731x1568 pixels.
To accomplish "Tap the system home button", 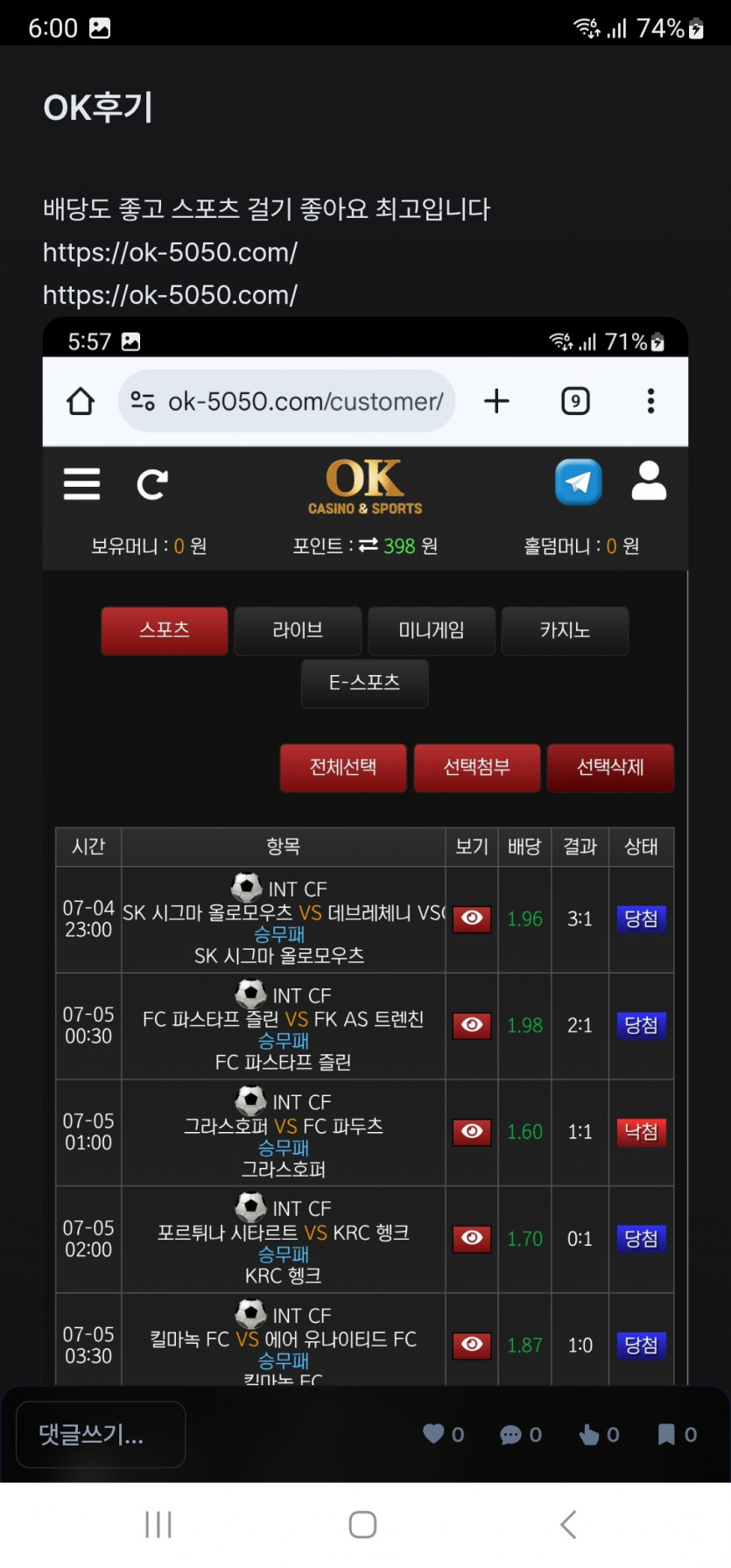I will [362, 1524].
